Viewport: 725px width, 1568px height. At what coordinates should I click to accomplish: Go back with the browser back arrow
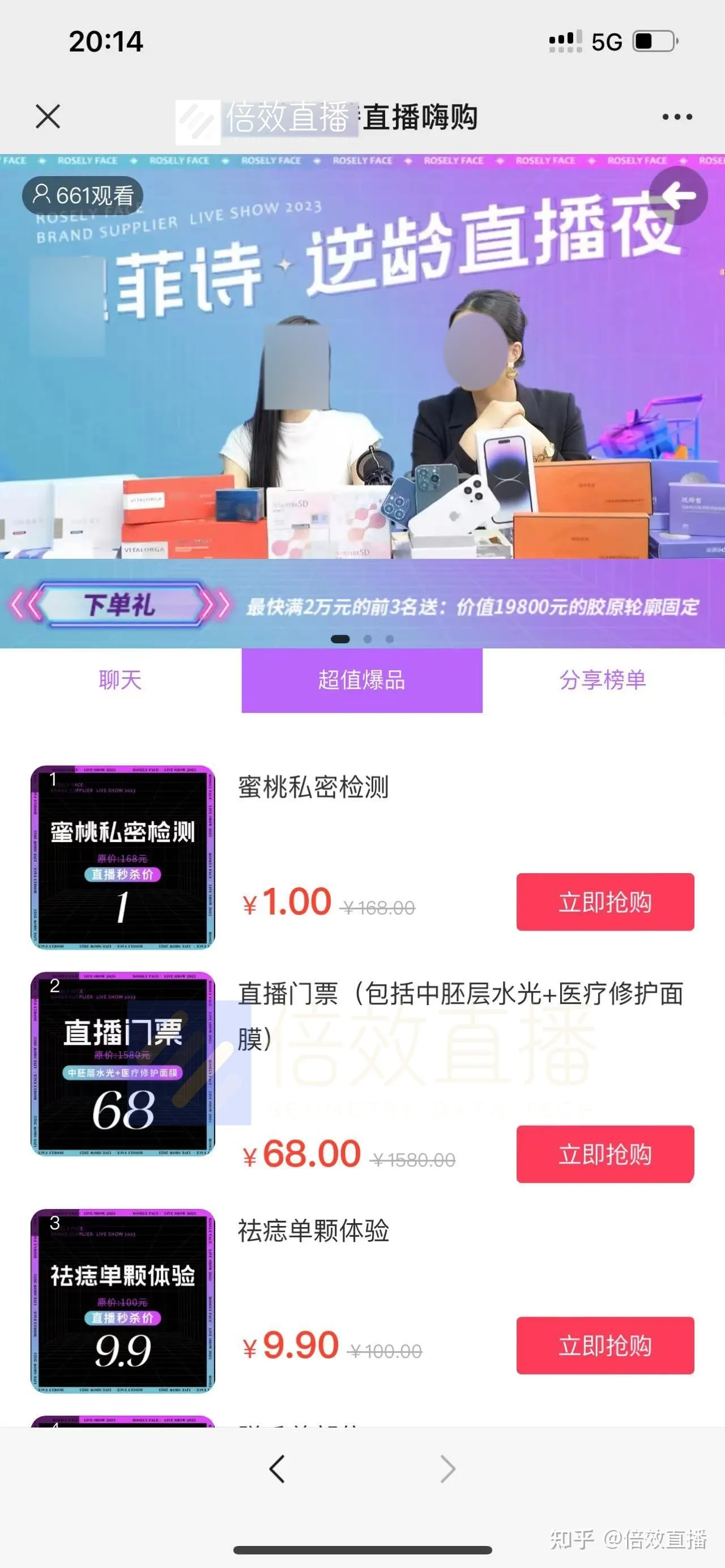(x=277, y=1469)
